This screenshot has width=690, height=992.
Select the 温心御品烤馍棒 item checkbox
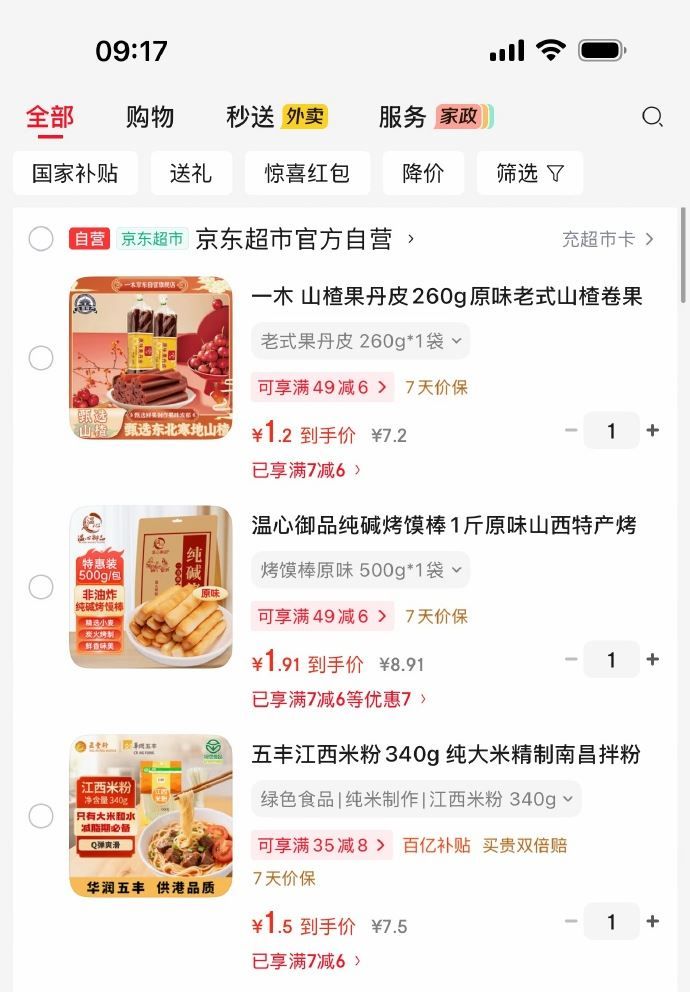pos(41,587)
